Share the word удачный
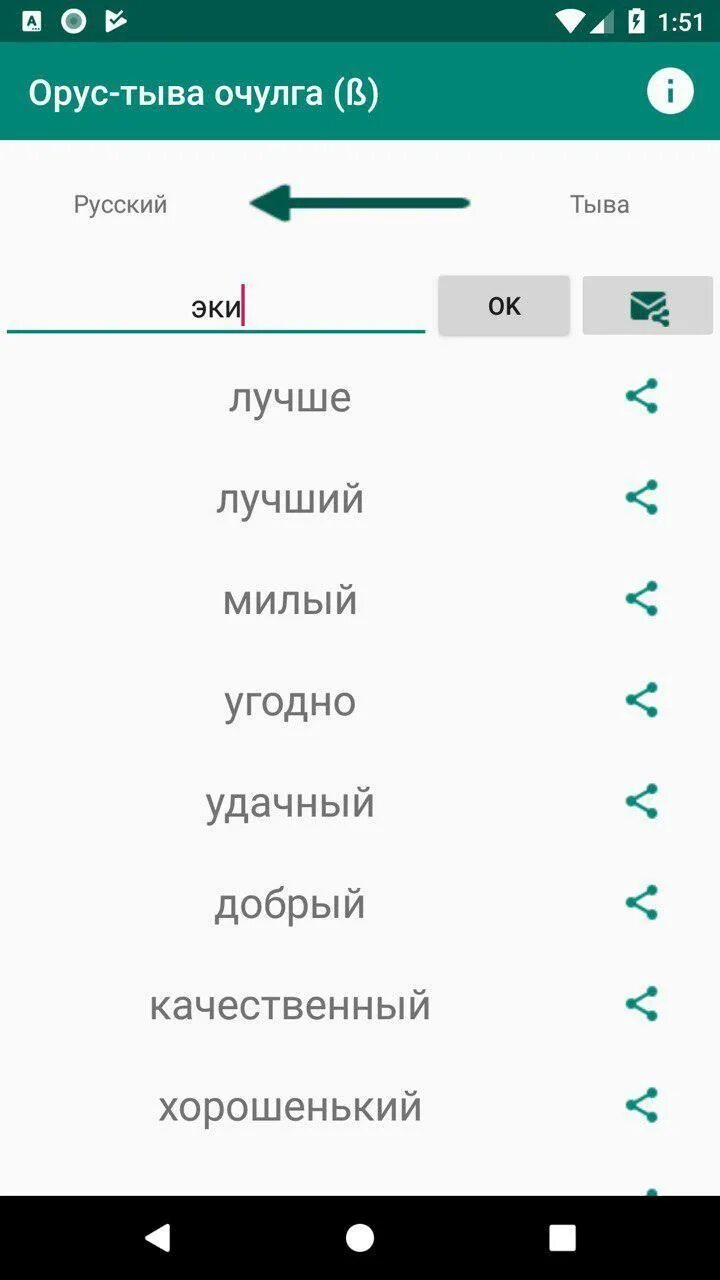Screen dimensions: 720x1280 tap(642, 802)
